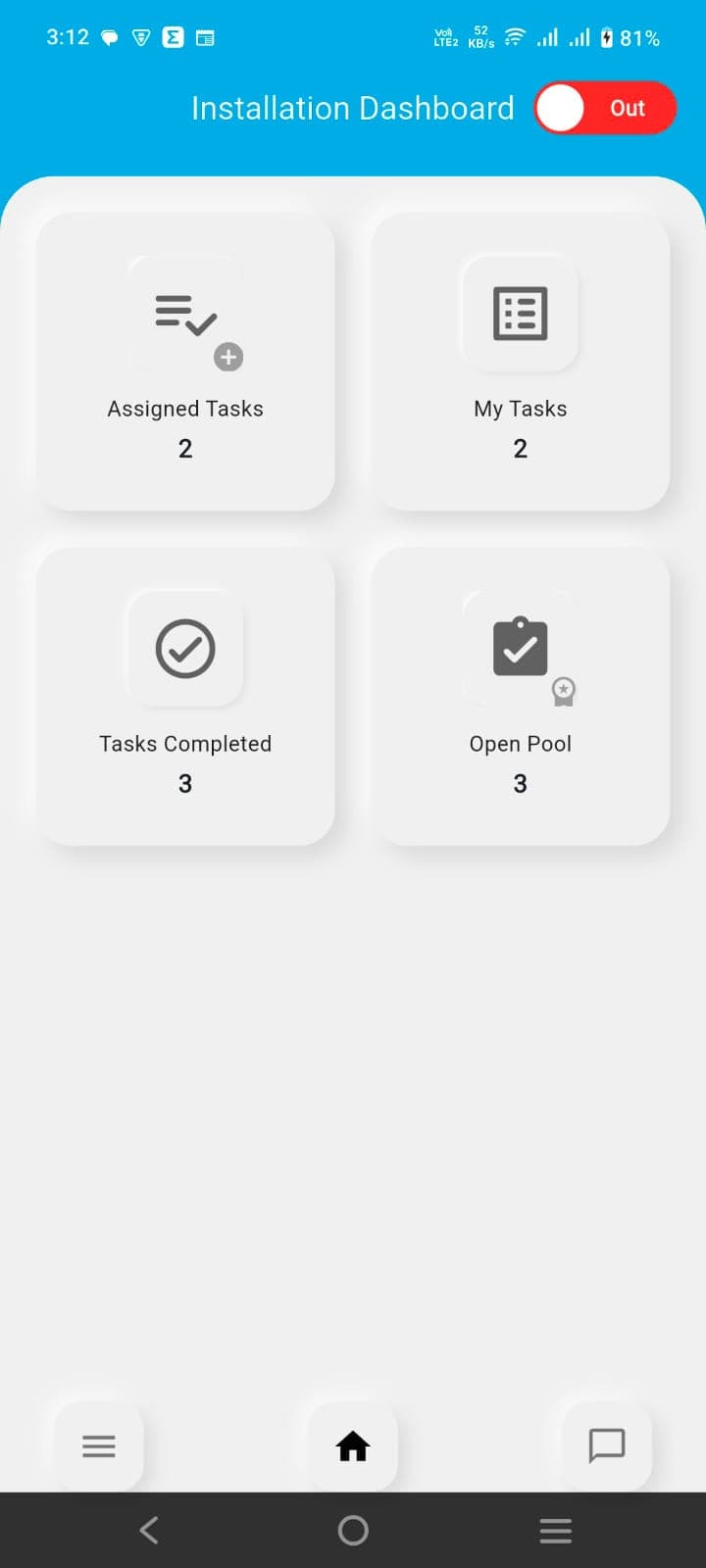The height and width of the screenshot is (1568, 706).
Task: Tap the My Tasks list icon
Action: pos(520,312)
